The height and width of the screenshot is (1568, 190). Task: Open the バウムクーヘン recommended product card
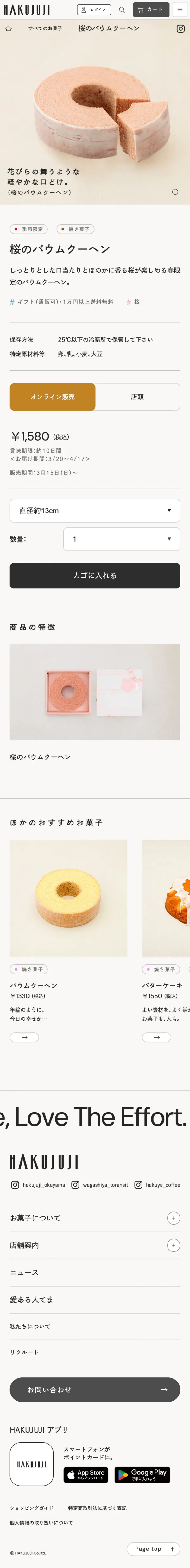pos(68,898)
